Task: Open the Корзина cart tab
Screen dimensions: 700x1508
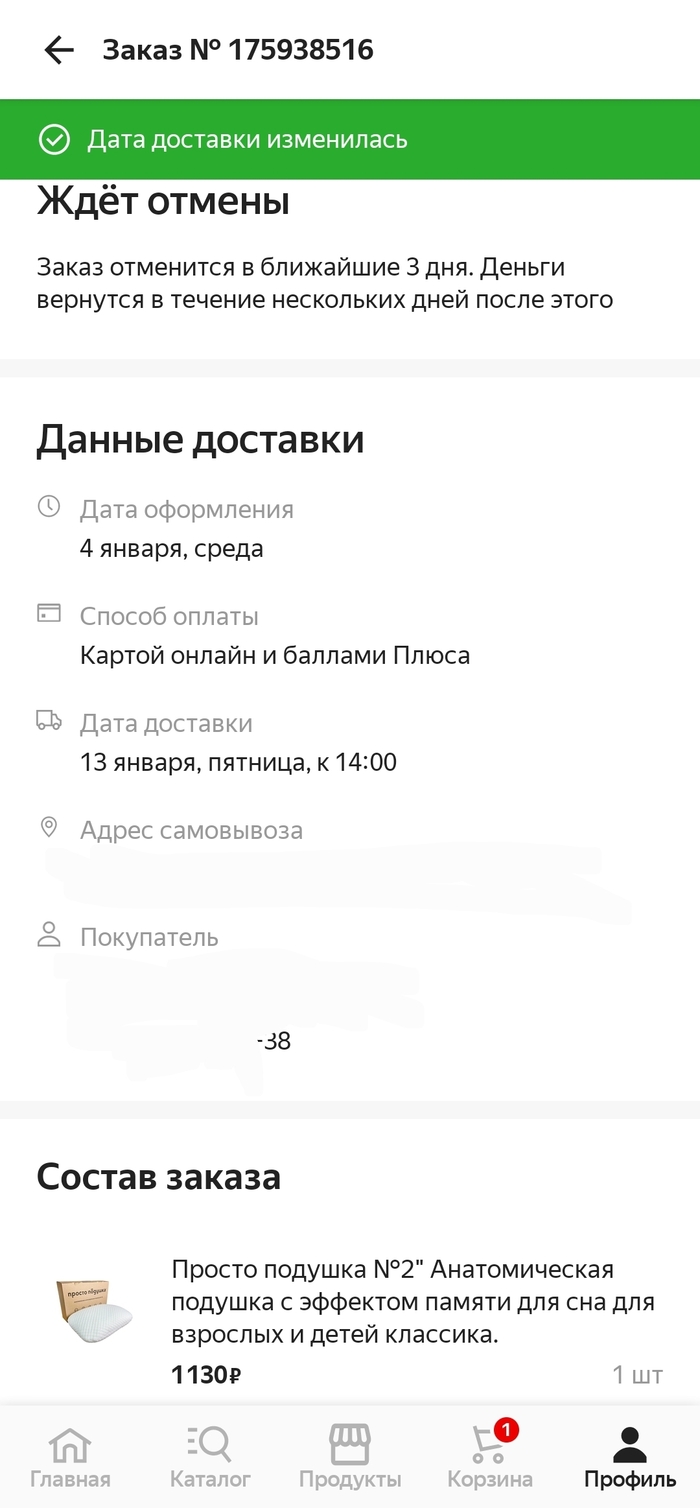Action: pos(490,1456)
